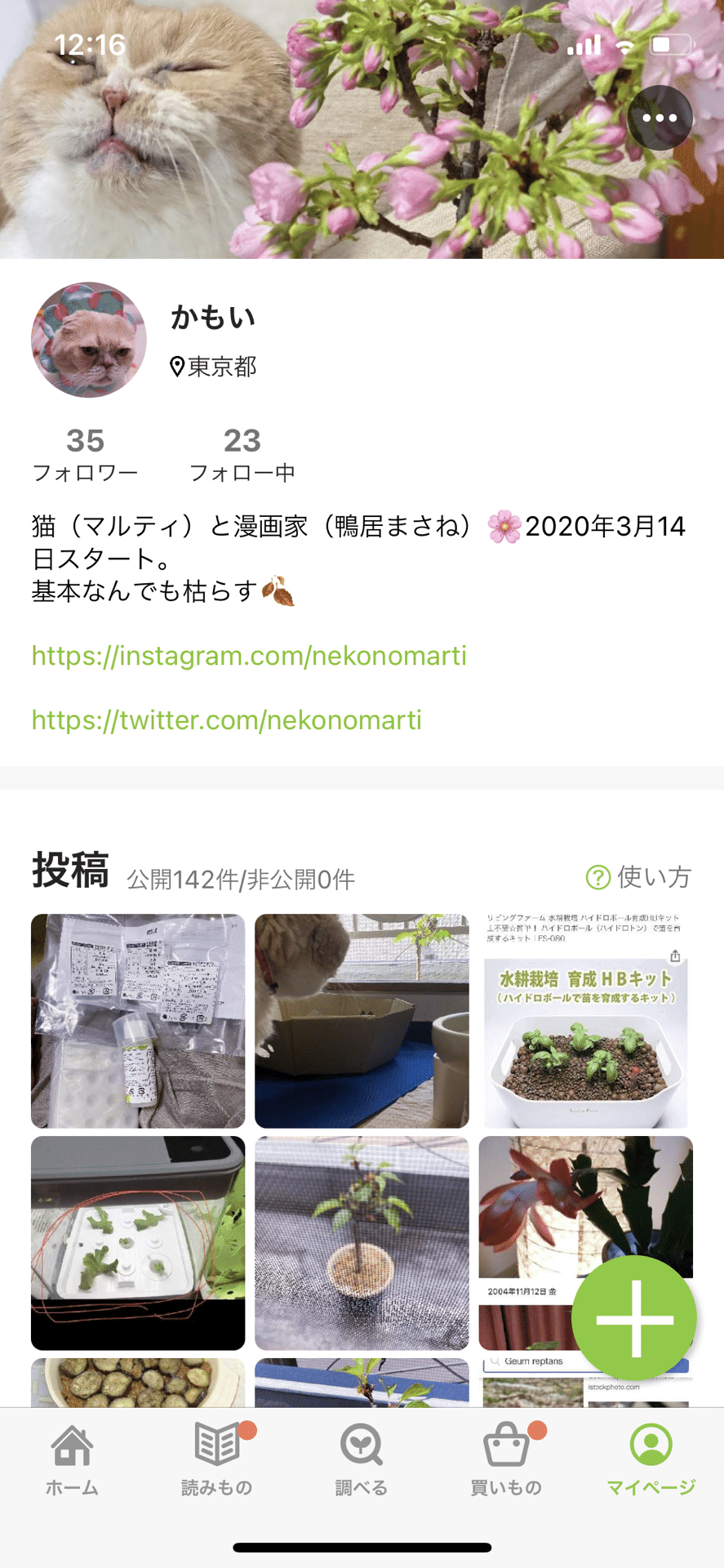Tap the かもい profile avatar

click(89, 340)
